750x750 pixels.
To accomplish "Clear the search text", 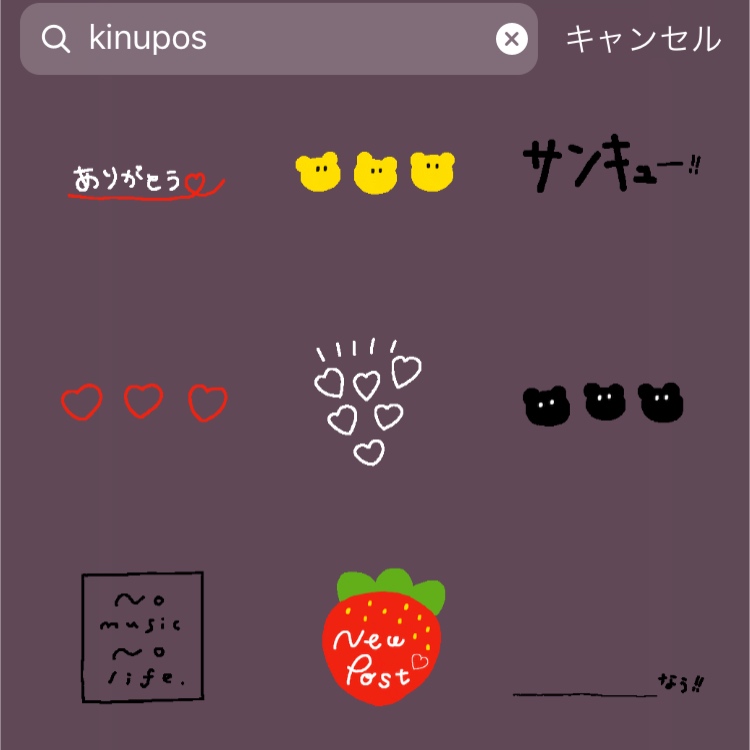I will (x=511, y=39).
